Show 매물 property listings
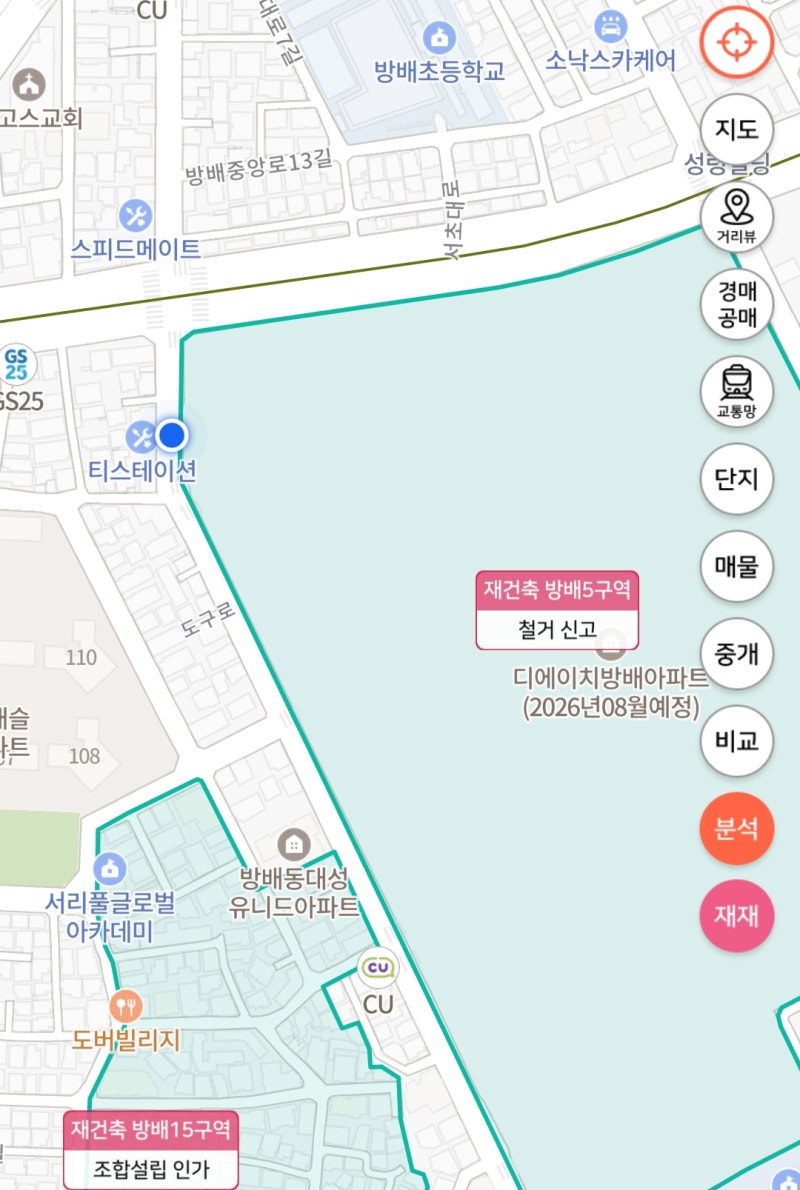 pos(737,566)
